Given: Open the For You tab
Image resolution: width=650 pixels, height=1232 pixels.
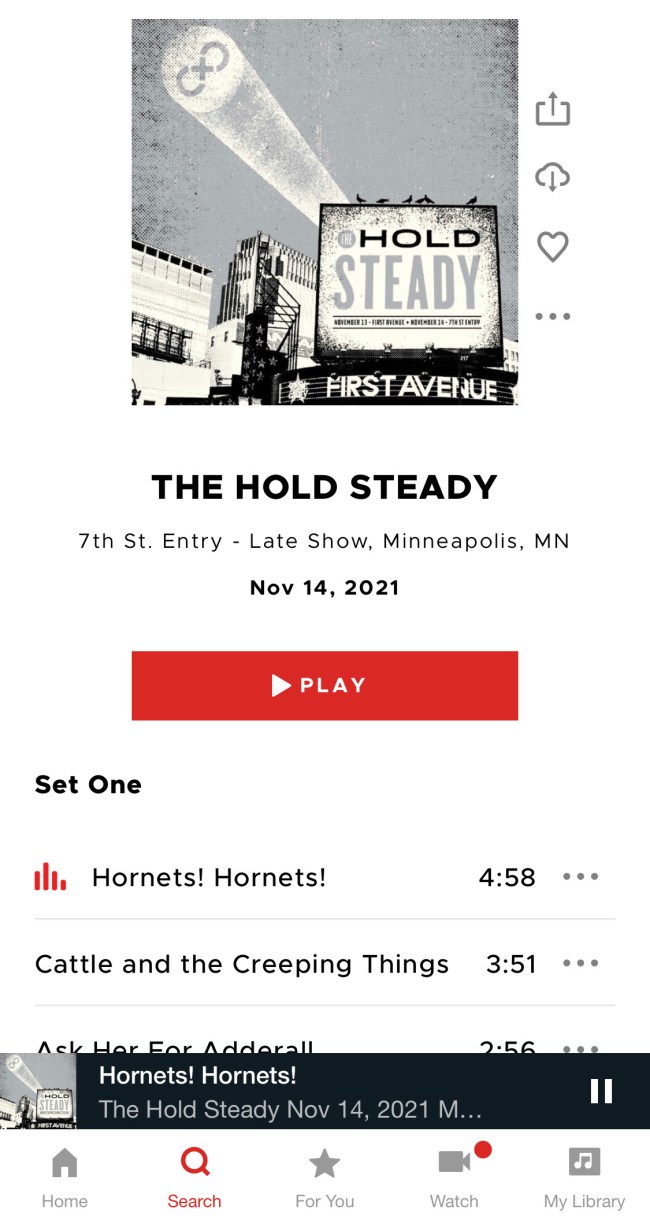Looking at the screenshot, I should pos(324,1178).
